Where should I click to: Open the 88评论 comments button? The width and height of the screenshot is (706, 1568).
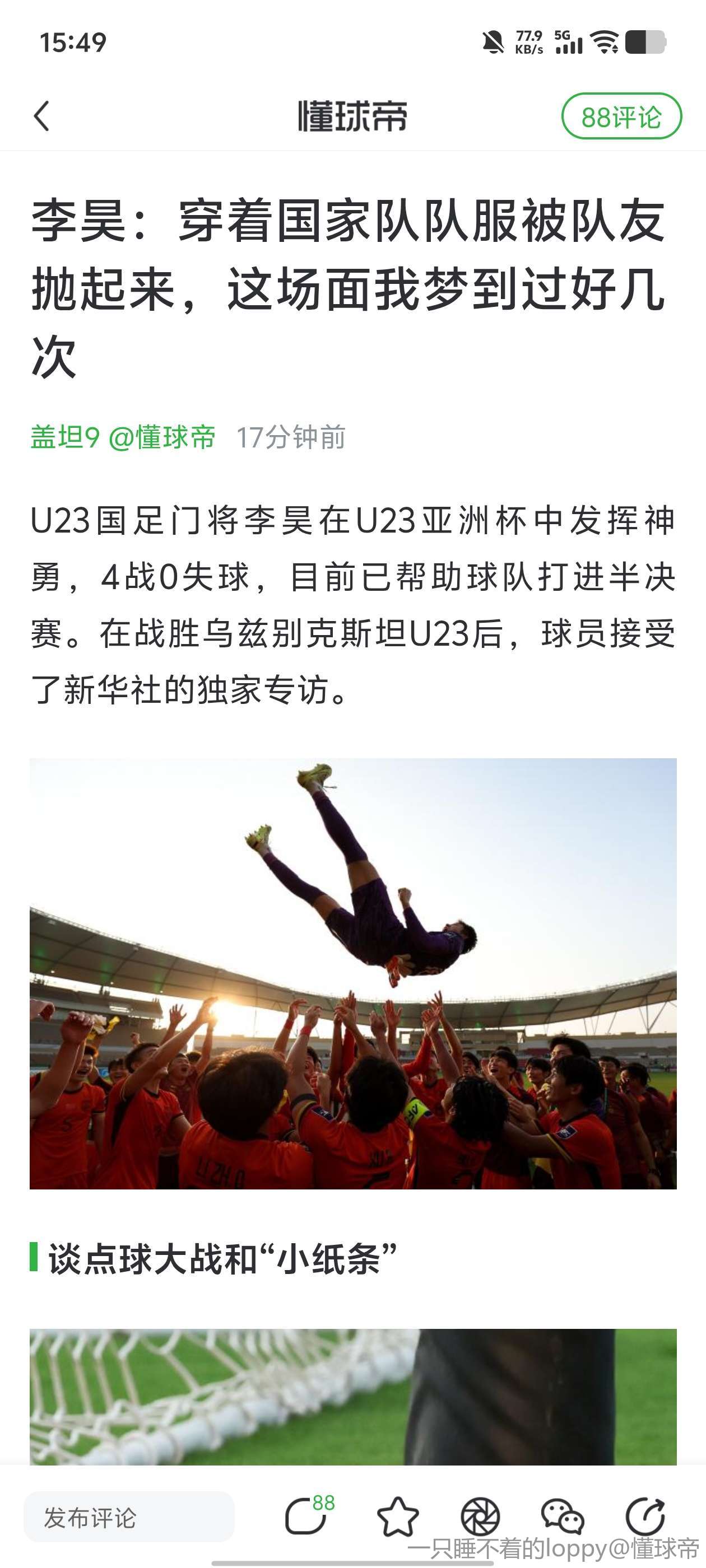pyautogui.click(x=621, y=116)
